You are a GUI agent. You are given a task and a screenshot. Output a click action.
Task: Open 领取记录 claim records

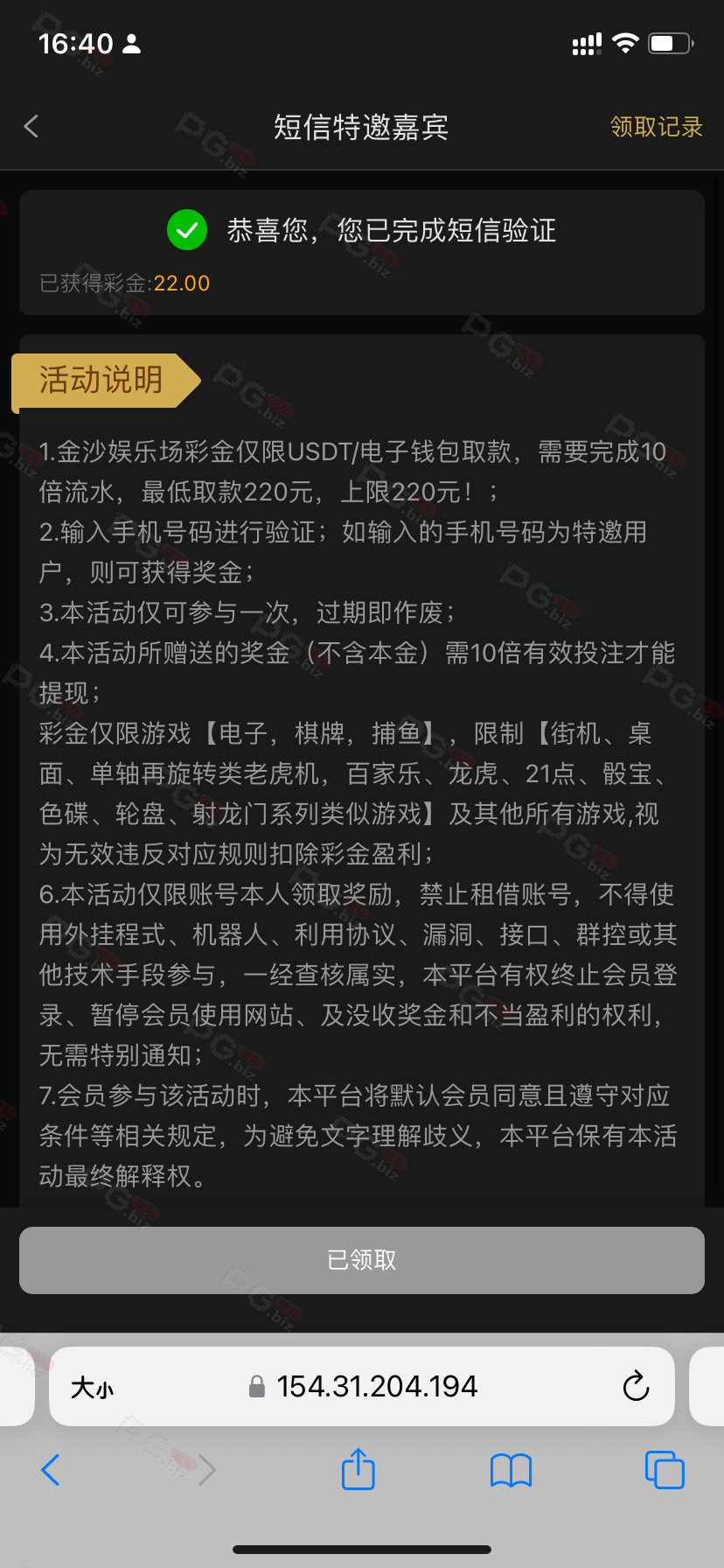[x=656, y=127]
